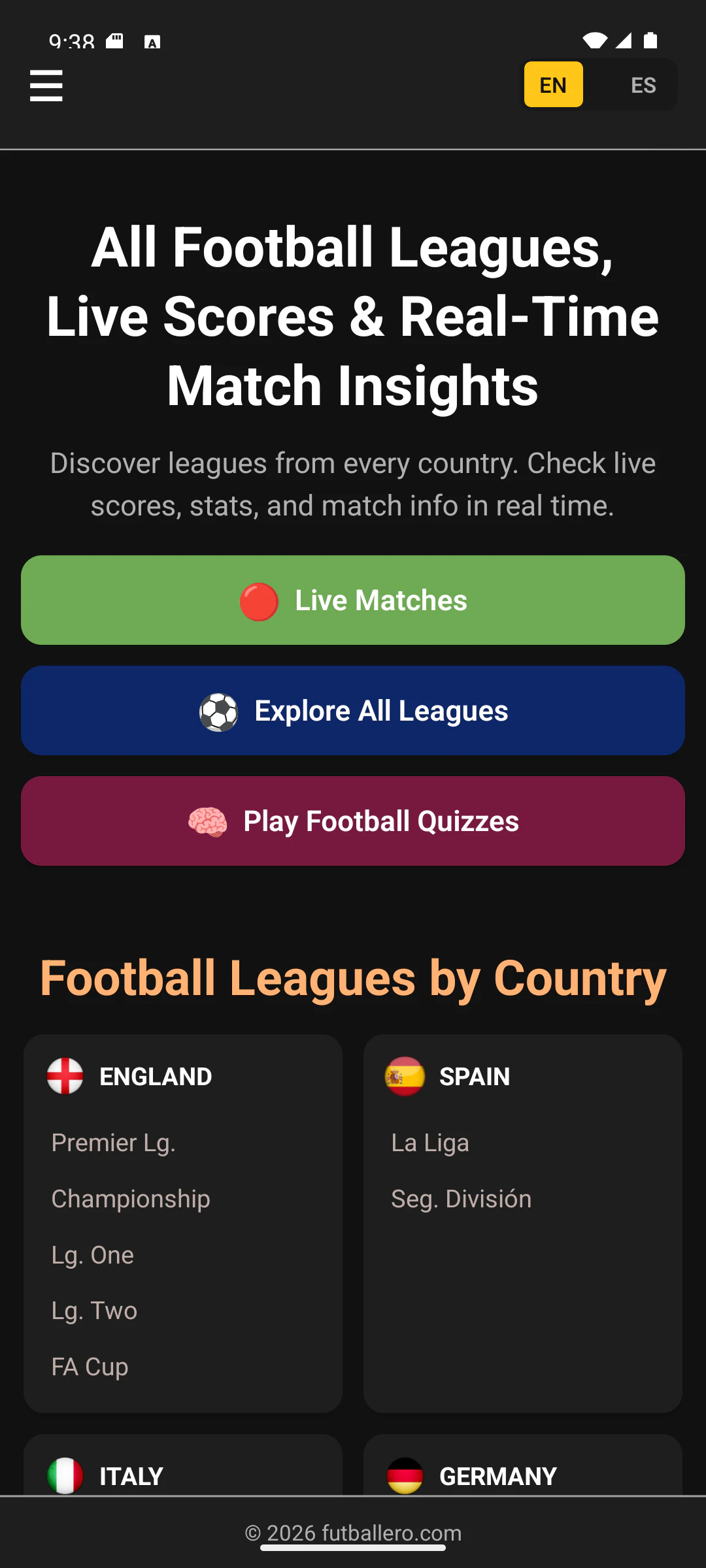Viewport: 706px width, 1568px height.
Task: Open the hamburger menu
Action: coord(46,86)
